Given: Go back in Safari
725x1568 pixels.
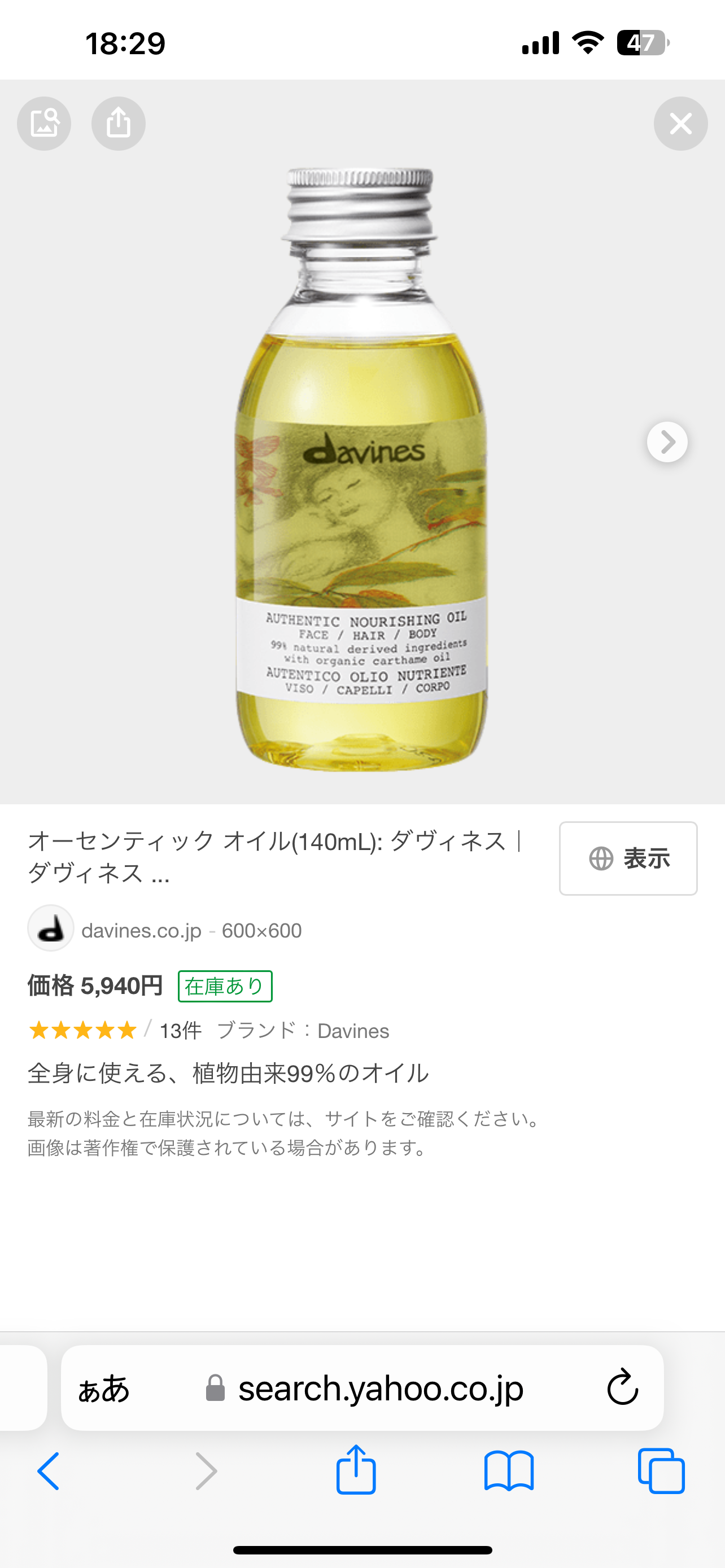Looking at the screenshot, I should pyautogui.click(x=49, y=1471).
